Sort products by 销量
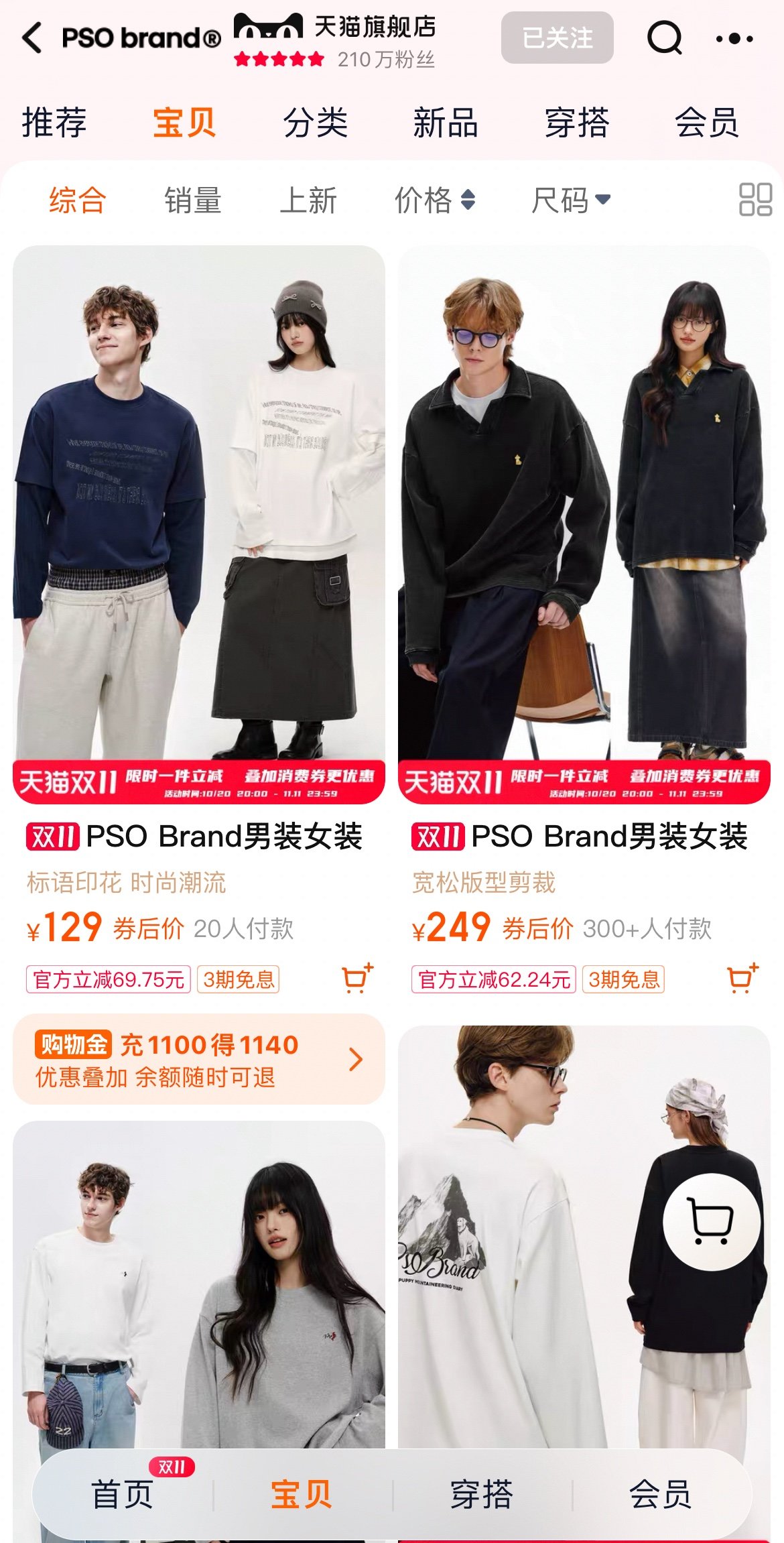The image size is (784, 1543). coord(193,200)
